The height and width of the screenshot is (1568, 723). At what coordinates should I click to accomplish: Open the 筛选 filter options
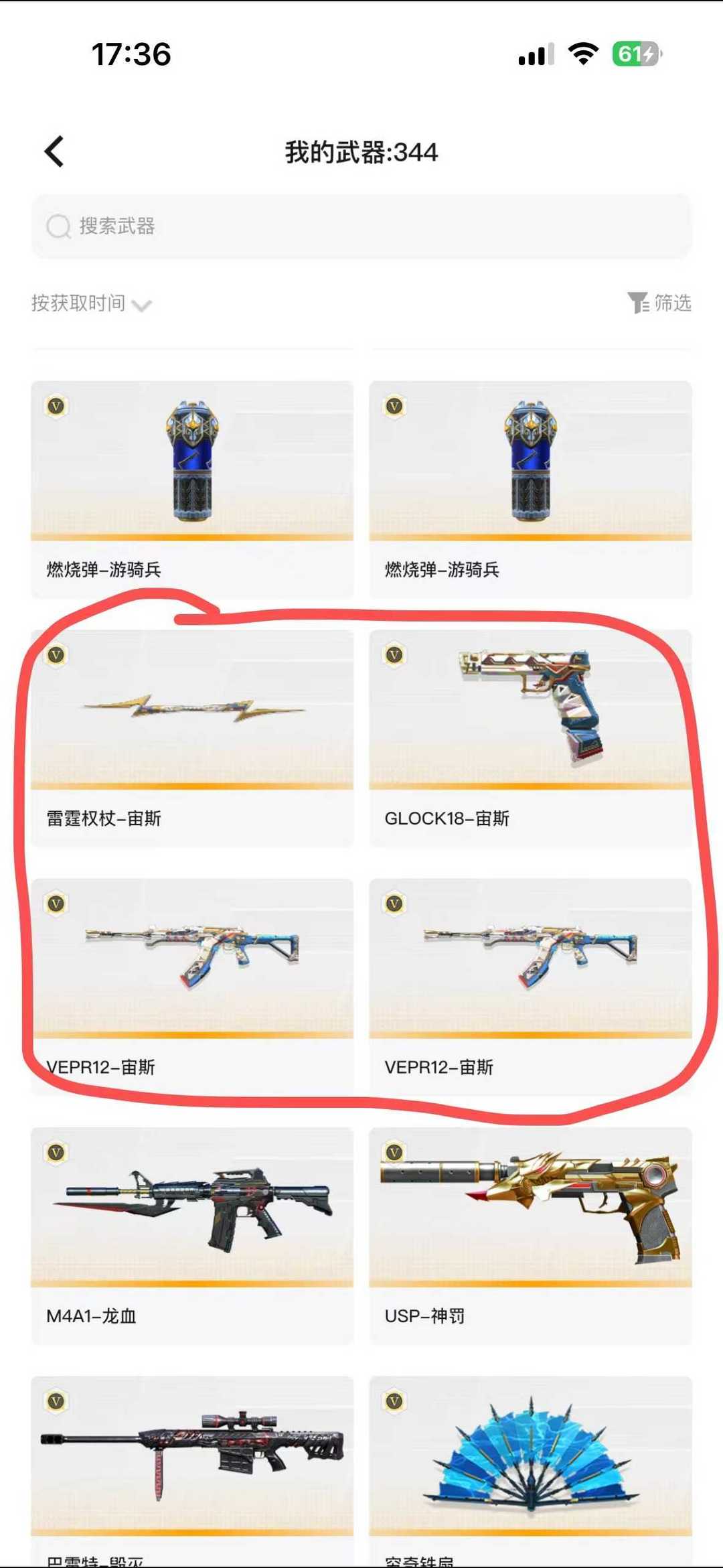pyautogui.click(x=659, y=303)
